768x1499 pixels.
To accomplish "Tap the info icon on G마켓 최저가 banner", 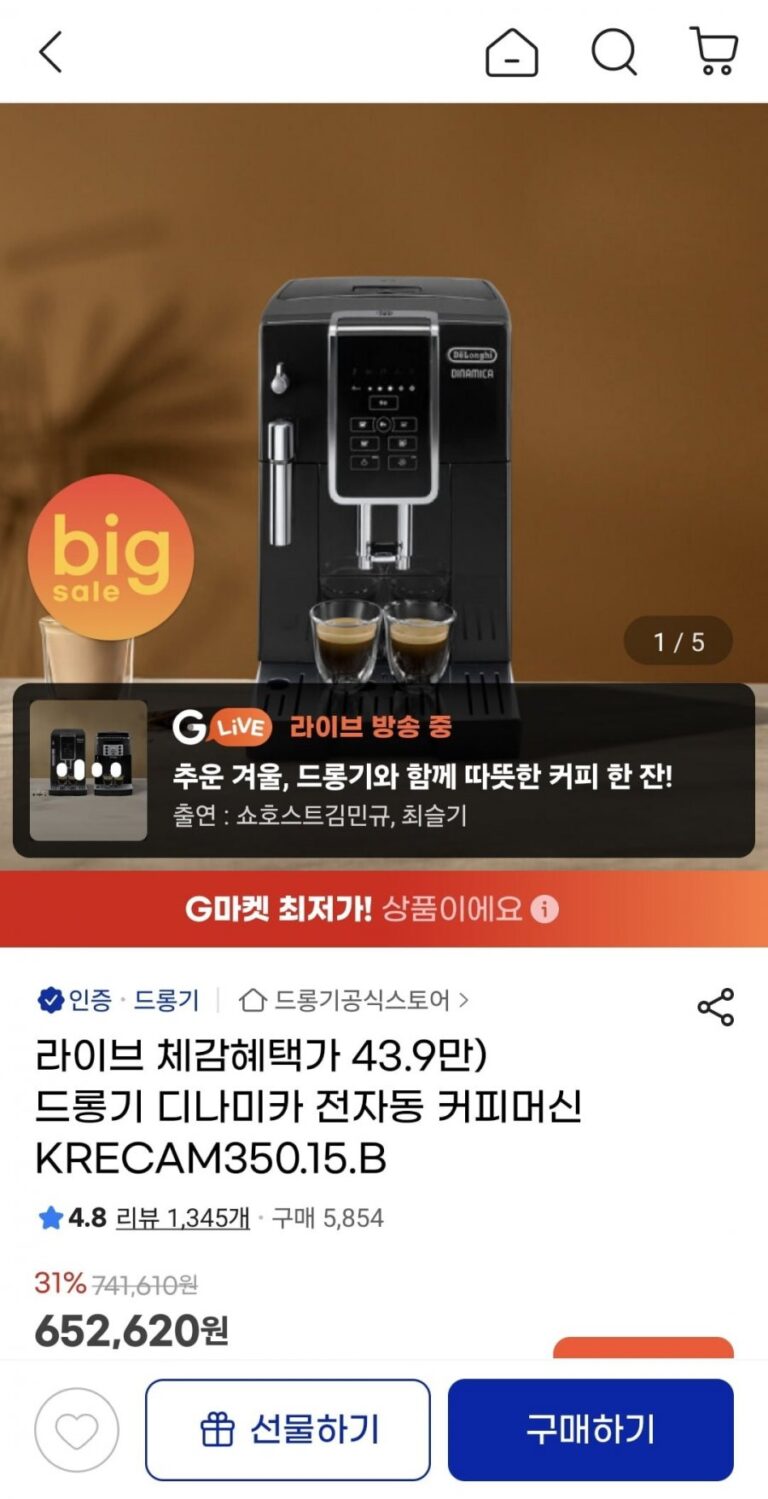I will (x=545, y=909).
